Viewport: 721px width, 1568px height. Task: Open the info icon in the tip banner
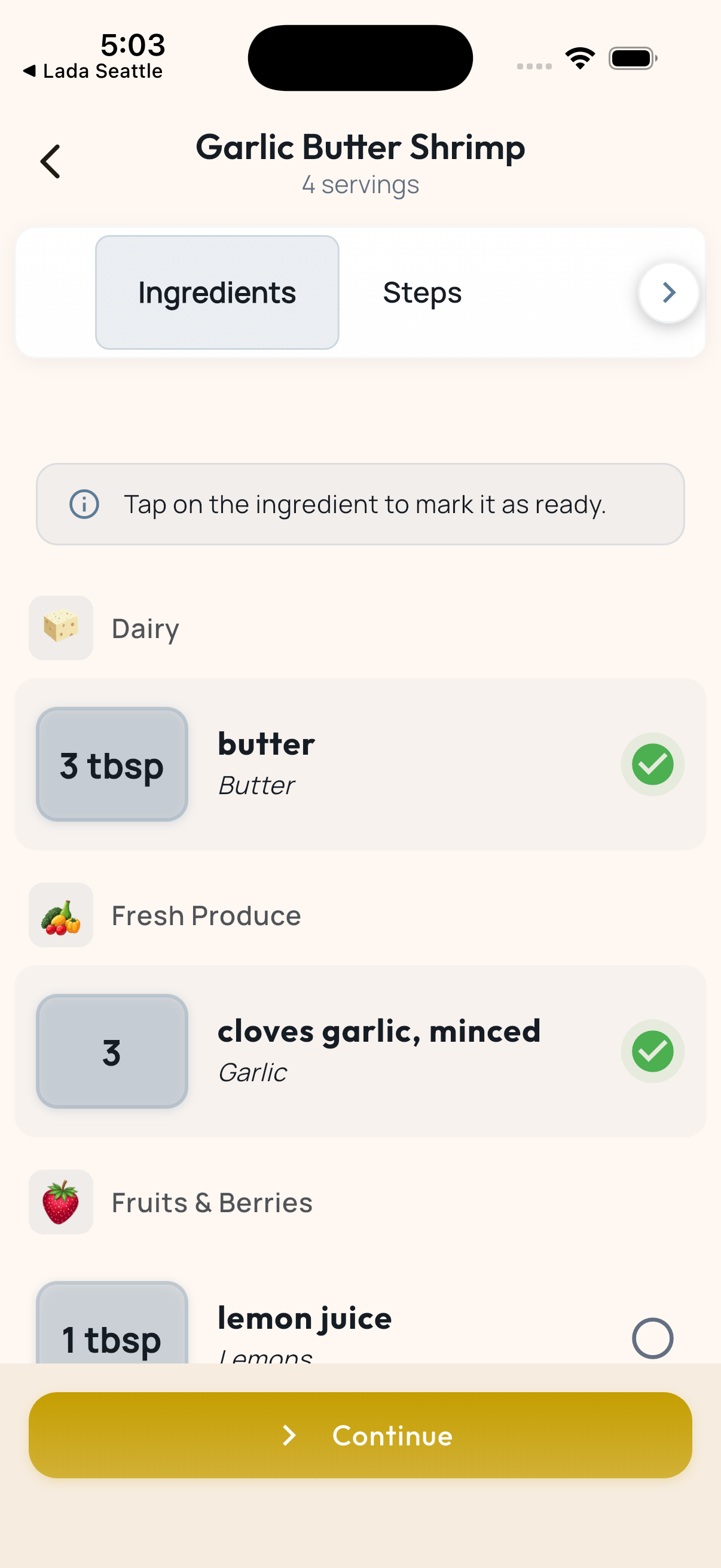84,504
